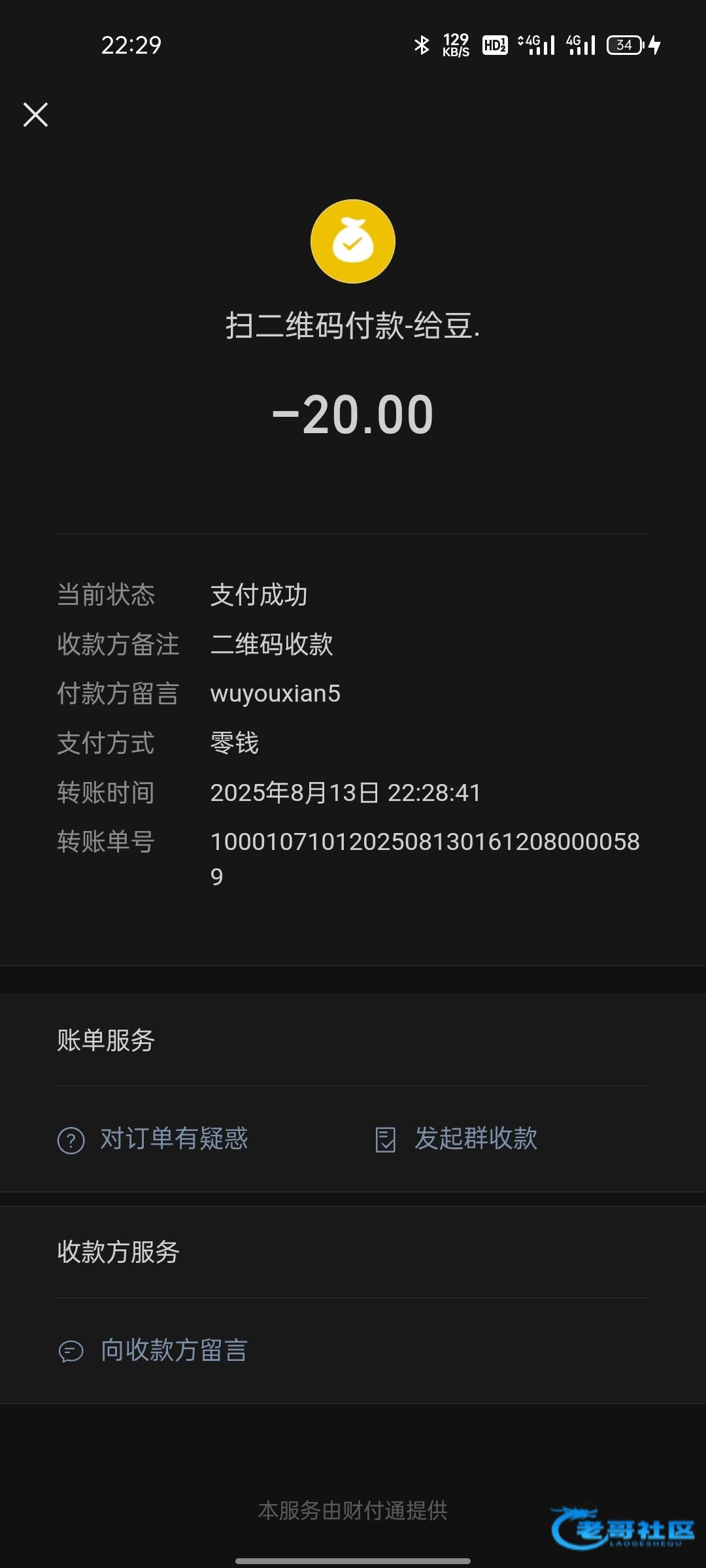
Task: Tap 向收款方留言 to message payee
Action: 153,1350
